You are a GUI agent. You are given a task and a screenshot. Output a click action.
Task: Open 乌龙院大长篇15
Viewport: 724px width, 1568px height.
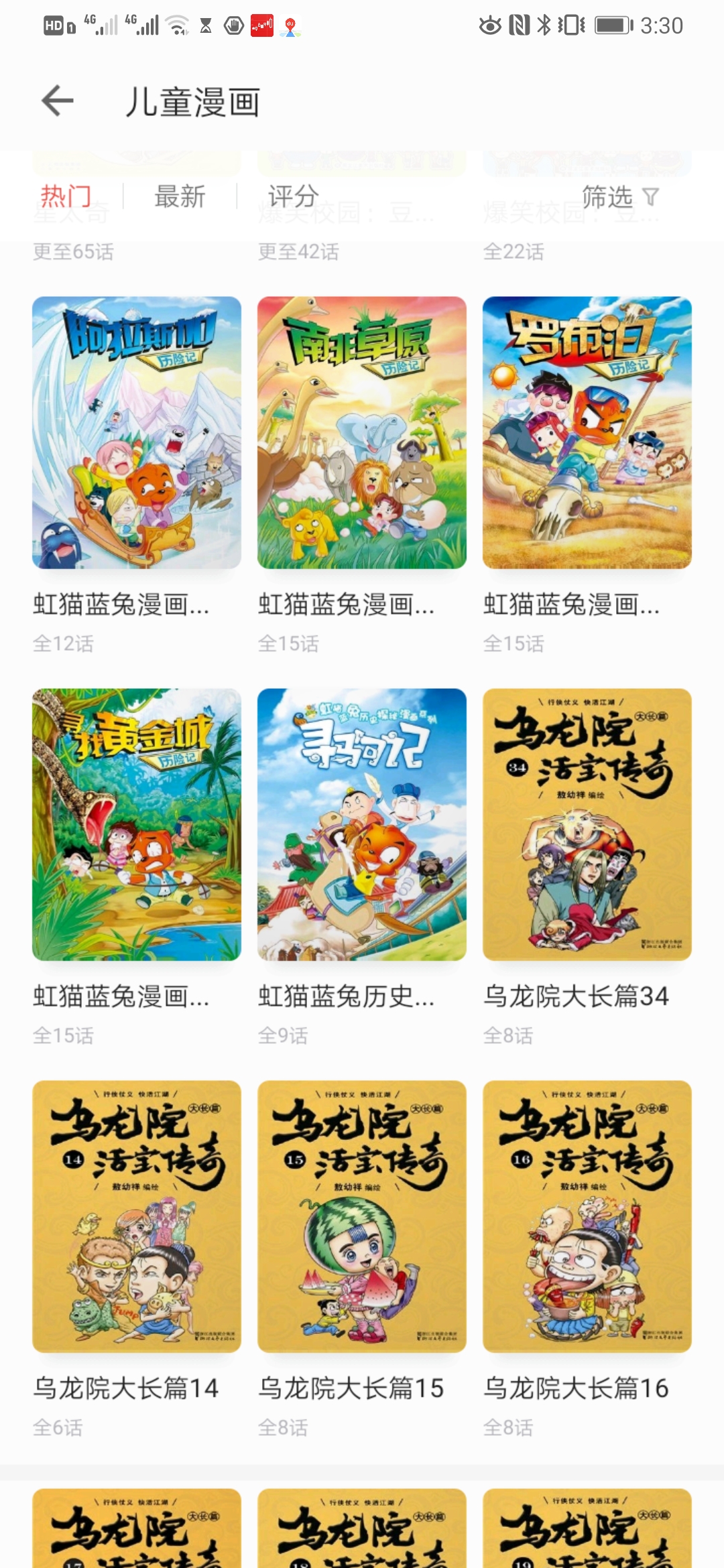362,1217
